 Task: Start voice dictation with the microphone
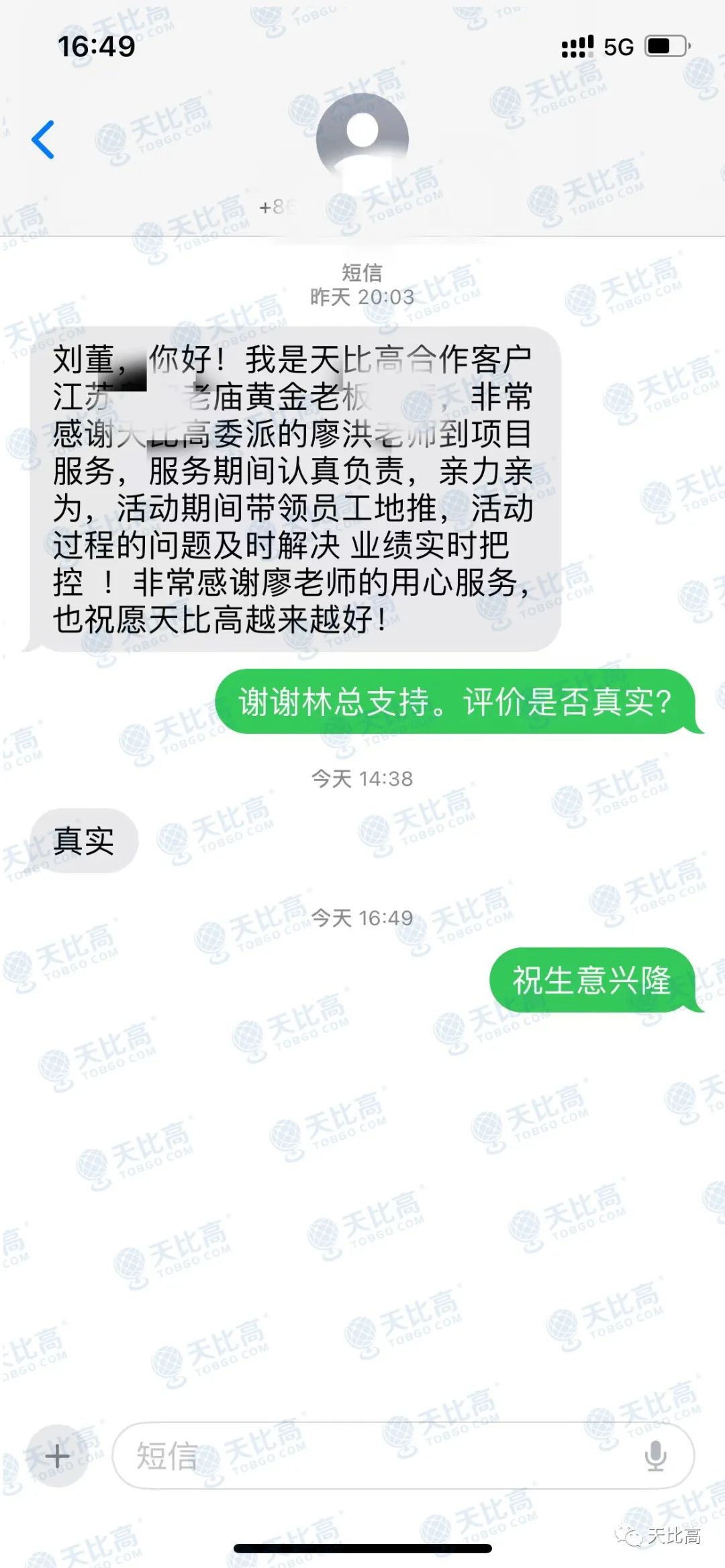[x=655, y=1456]
